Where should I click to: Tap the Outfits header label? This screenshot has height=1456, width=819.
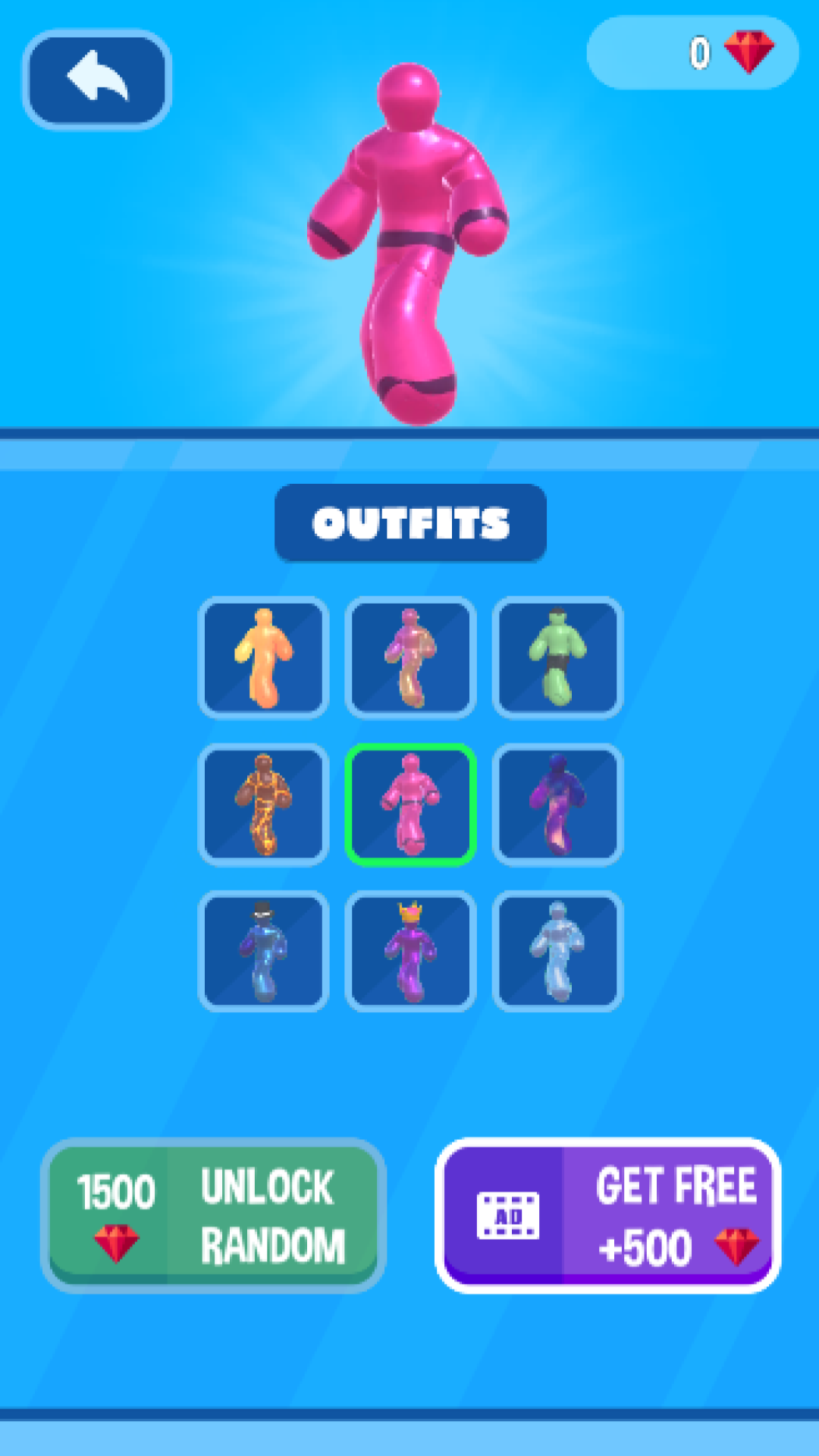[x=409, y=522]
